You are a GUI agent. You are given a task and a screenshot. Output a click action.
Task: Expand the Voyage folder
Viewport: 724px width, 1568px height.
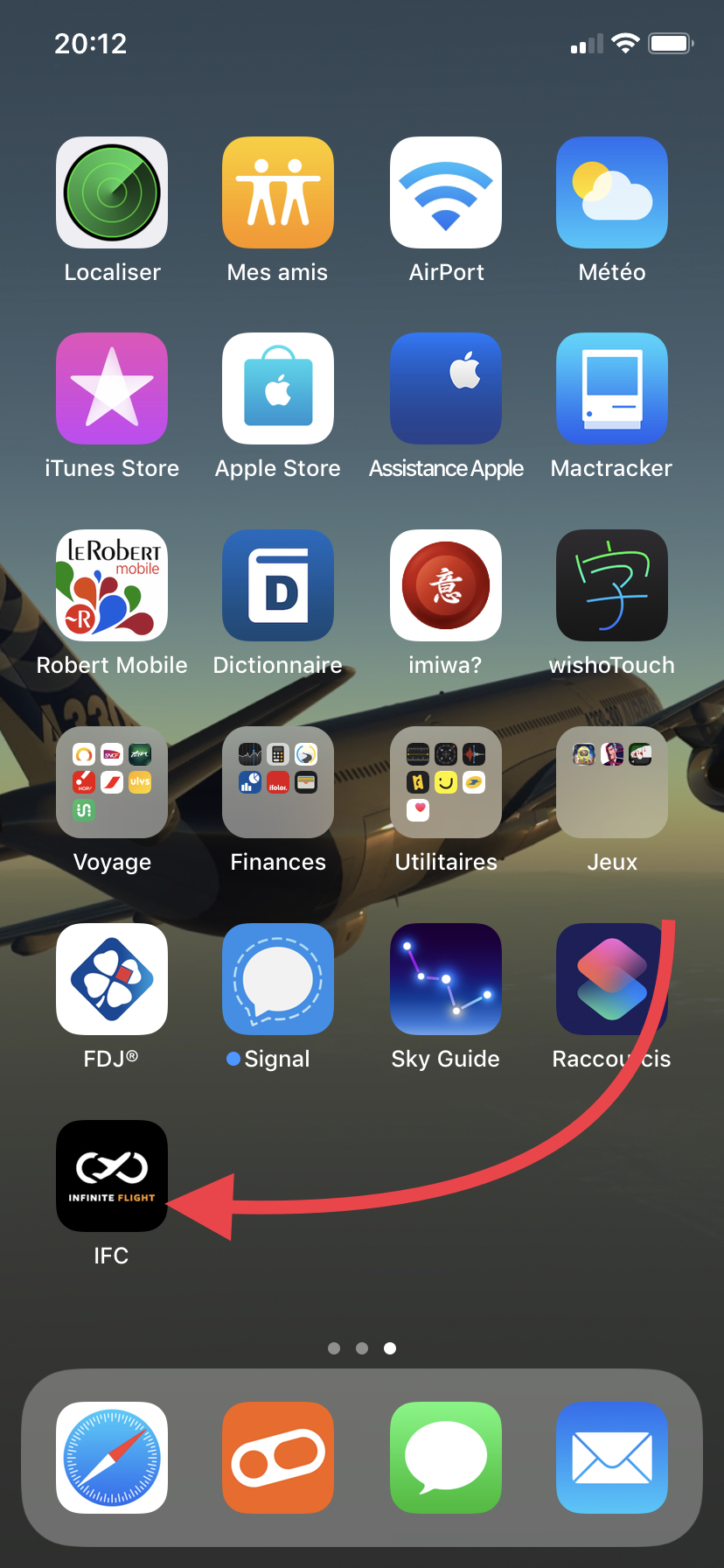112,782
